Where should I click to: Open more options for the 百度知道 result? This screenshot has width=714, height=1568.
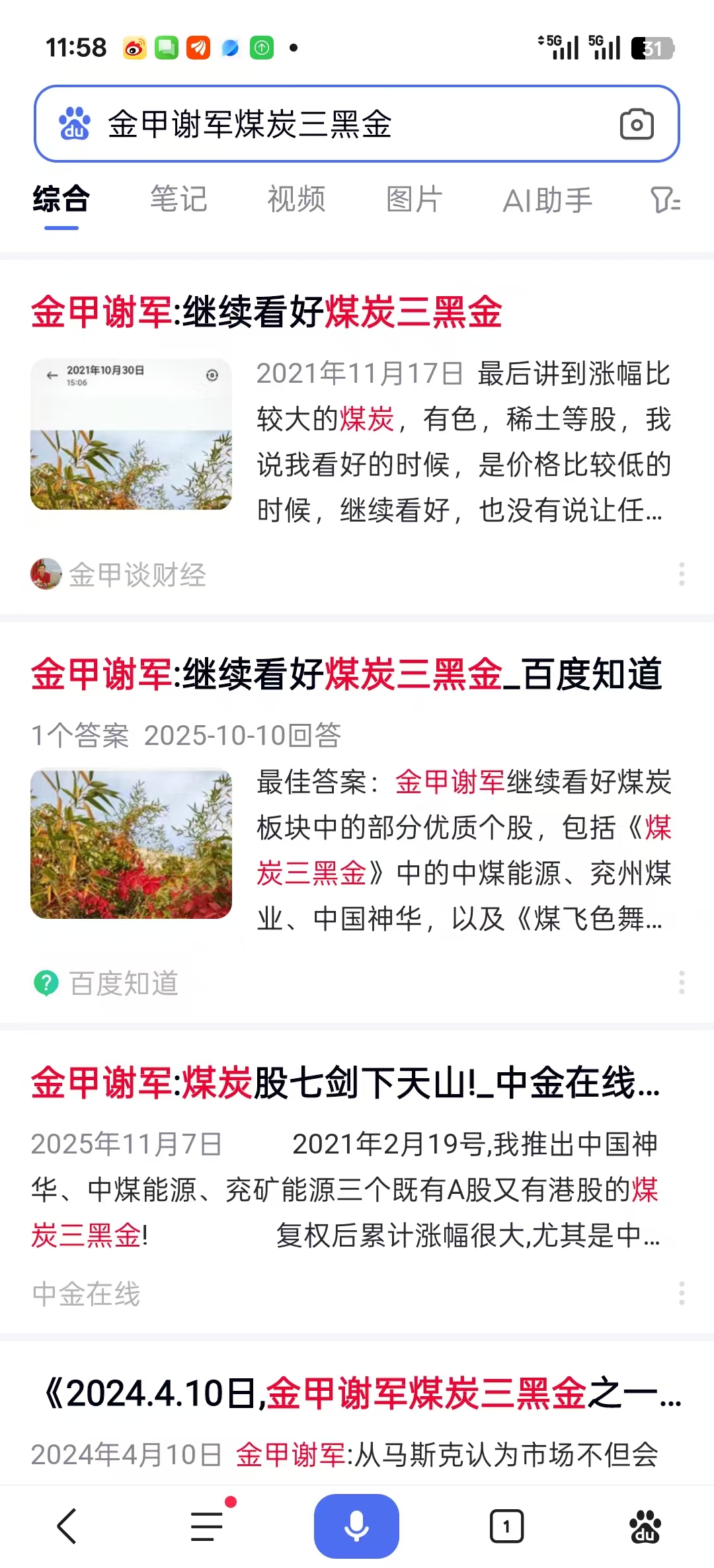coord(682,982)
